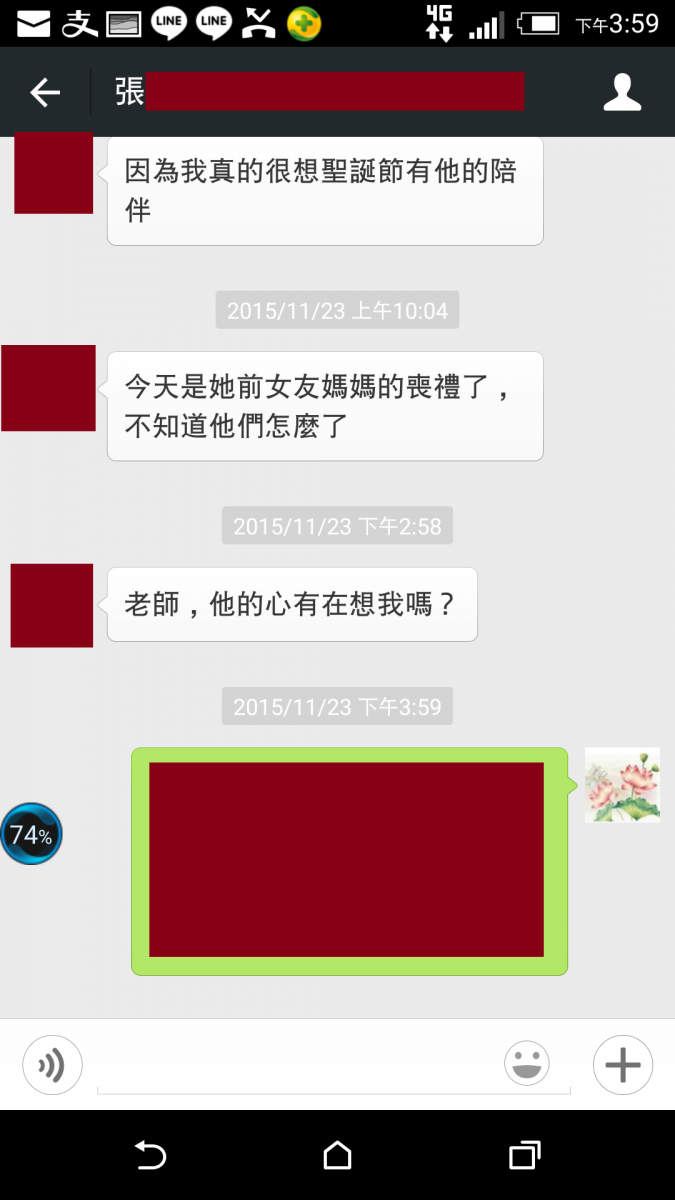Image resolution: width=675 pixels, height=1200 pixels.
Task: Tap the system home button
Action: point(338,1156)
